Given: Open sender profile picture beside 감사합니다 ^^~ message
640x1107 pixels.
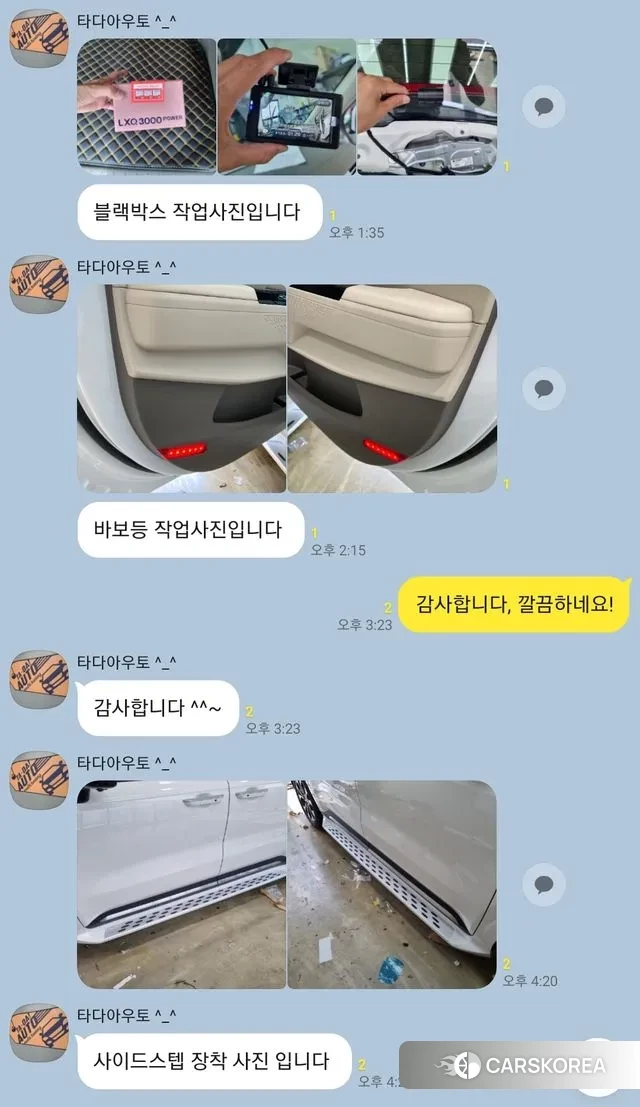Looking at the screenshot, I should click(x=39, y=678).
